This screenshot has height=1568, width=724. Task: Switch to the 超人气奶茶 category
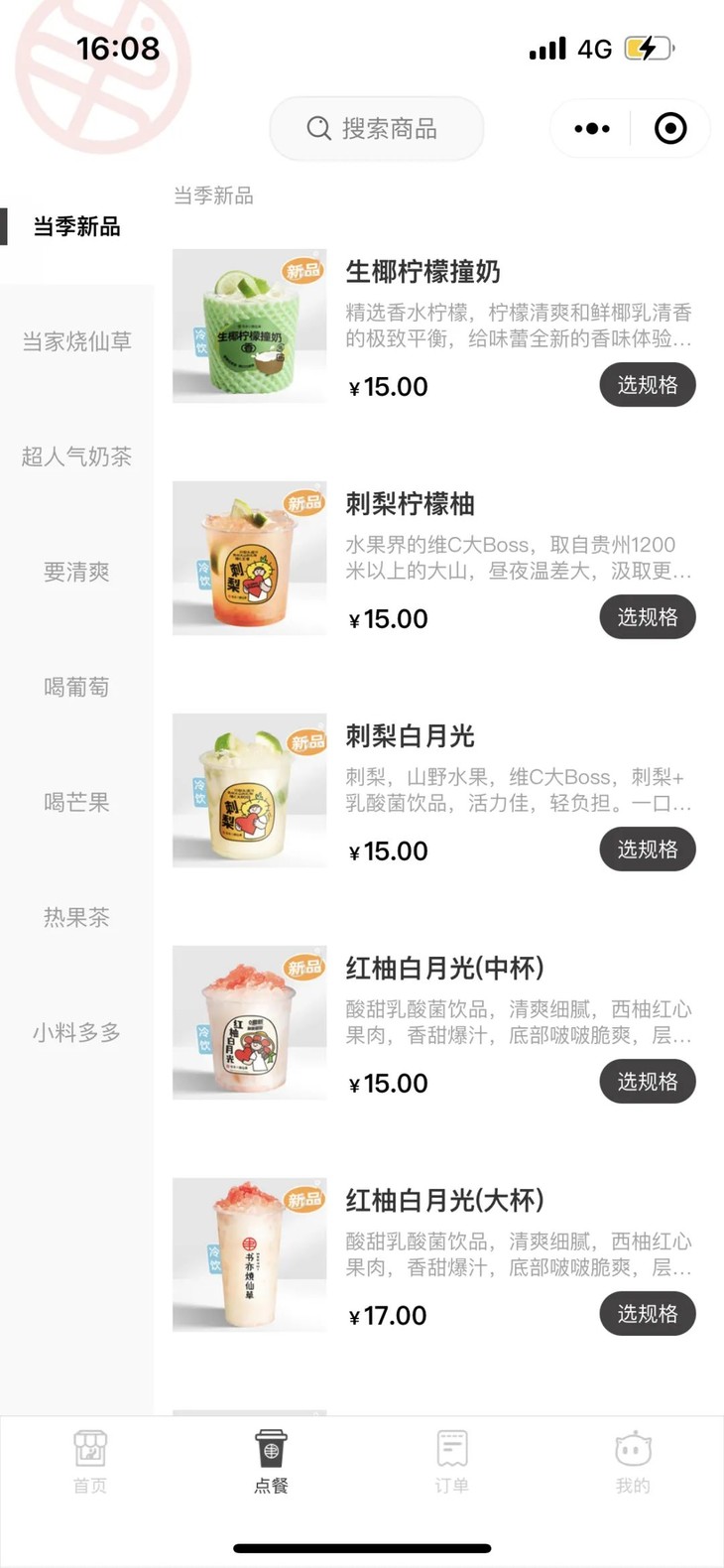tap(77, 457)
